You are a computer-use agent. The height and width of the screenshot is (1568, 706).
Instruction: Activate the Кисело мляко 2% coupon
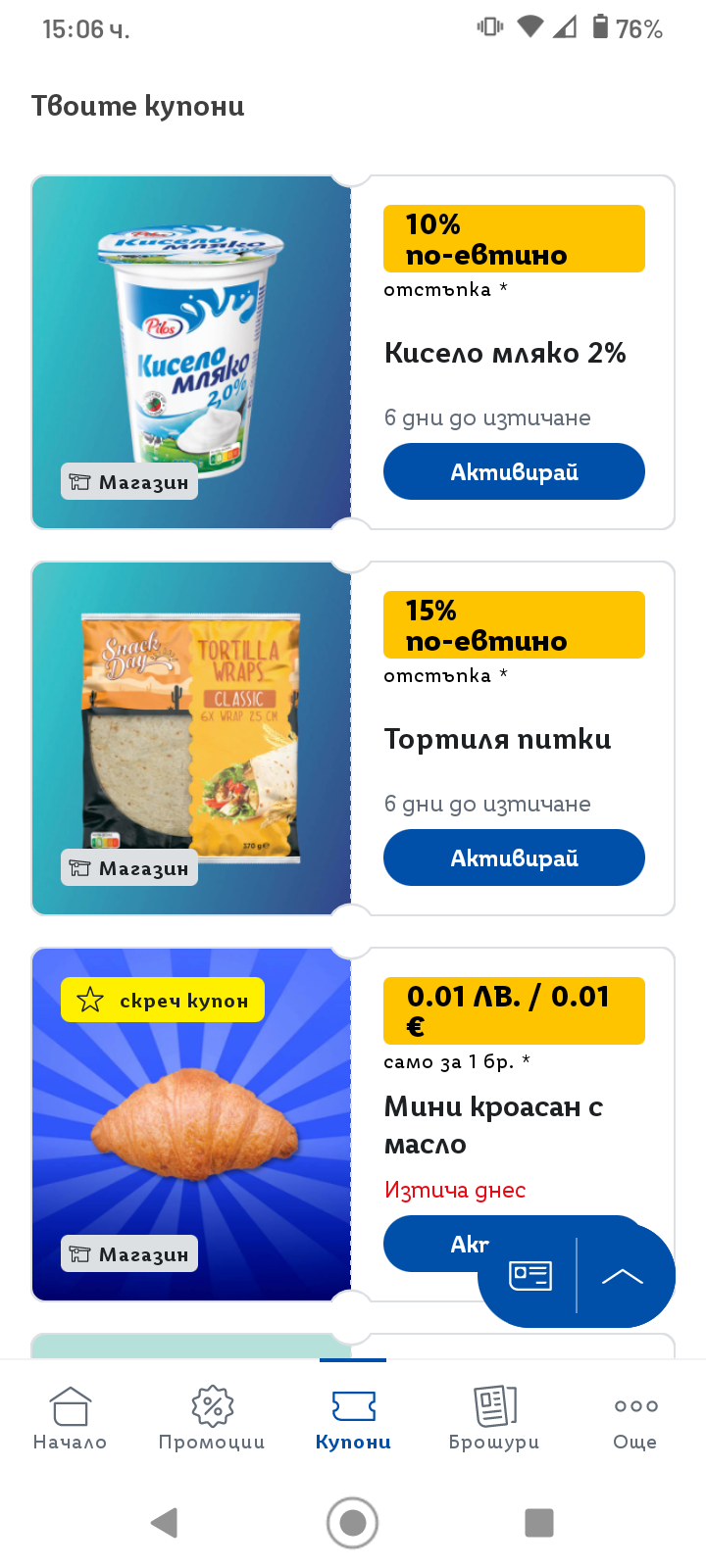click(x=514, y=471)
